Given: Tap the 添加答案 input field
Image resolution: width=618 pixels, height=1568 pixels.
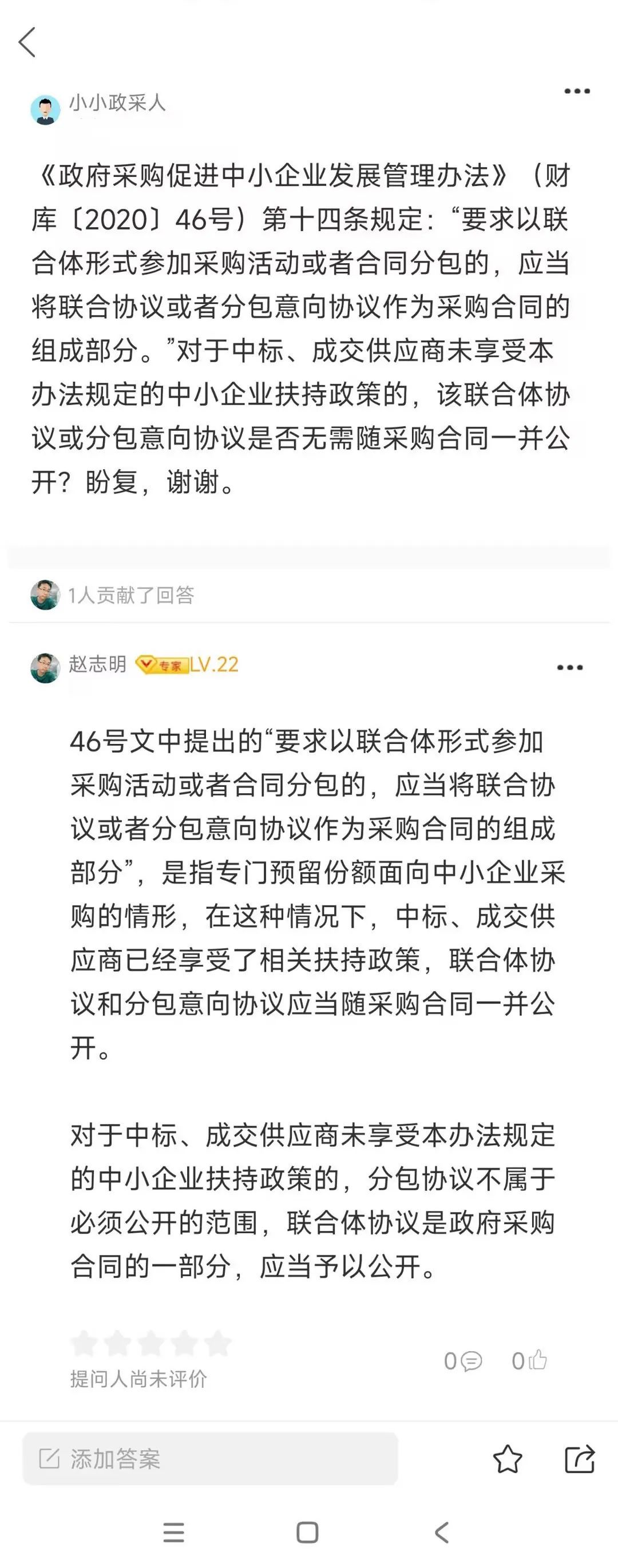Looking at the screenshot, I should [x=210, y=1459].
